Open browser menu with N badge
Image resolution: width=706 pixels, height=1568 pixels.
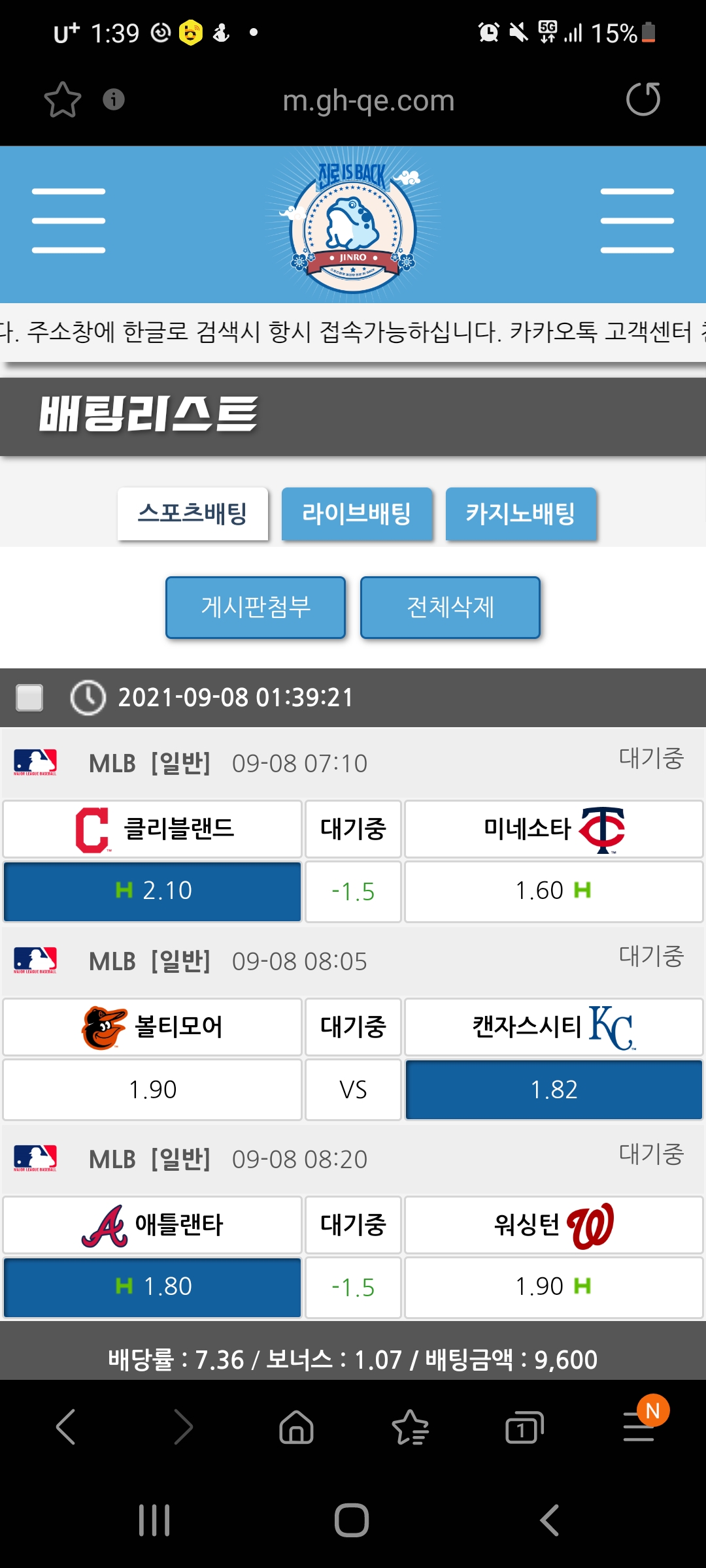coord(639,1426)
